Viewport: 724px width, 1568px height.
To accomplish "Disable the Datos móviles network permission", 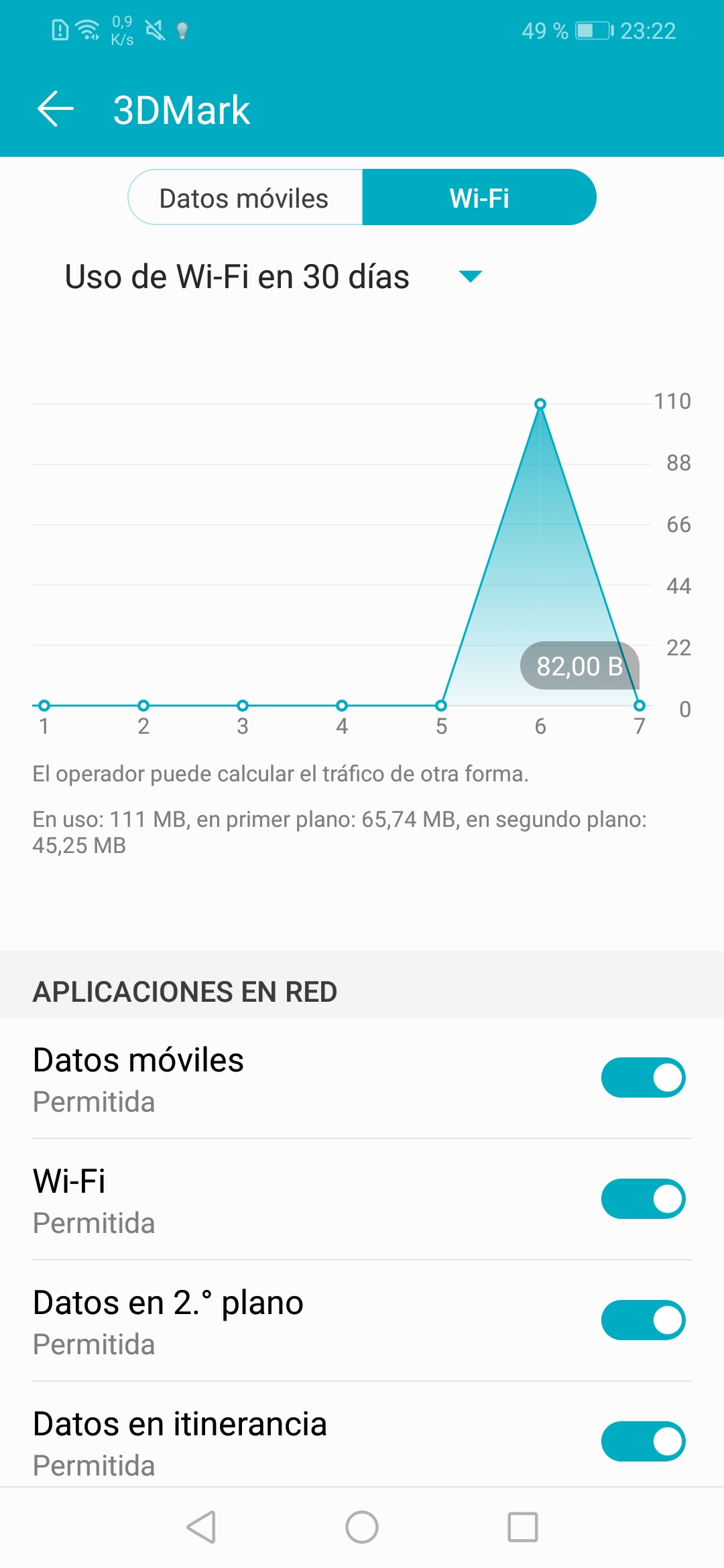I will [x=643, y=1077].
